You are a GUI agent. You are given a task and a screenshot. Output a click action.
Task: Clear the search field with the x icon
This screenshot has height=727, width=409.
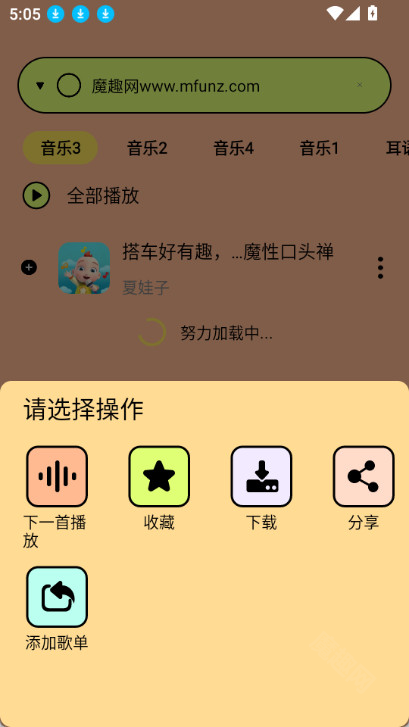tap(359, 85)
